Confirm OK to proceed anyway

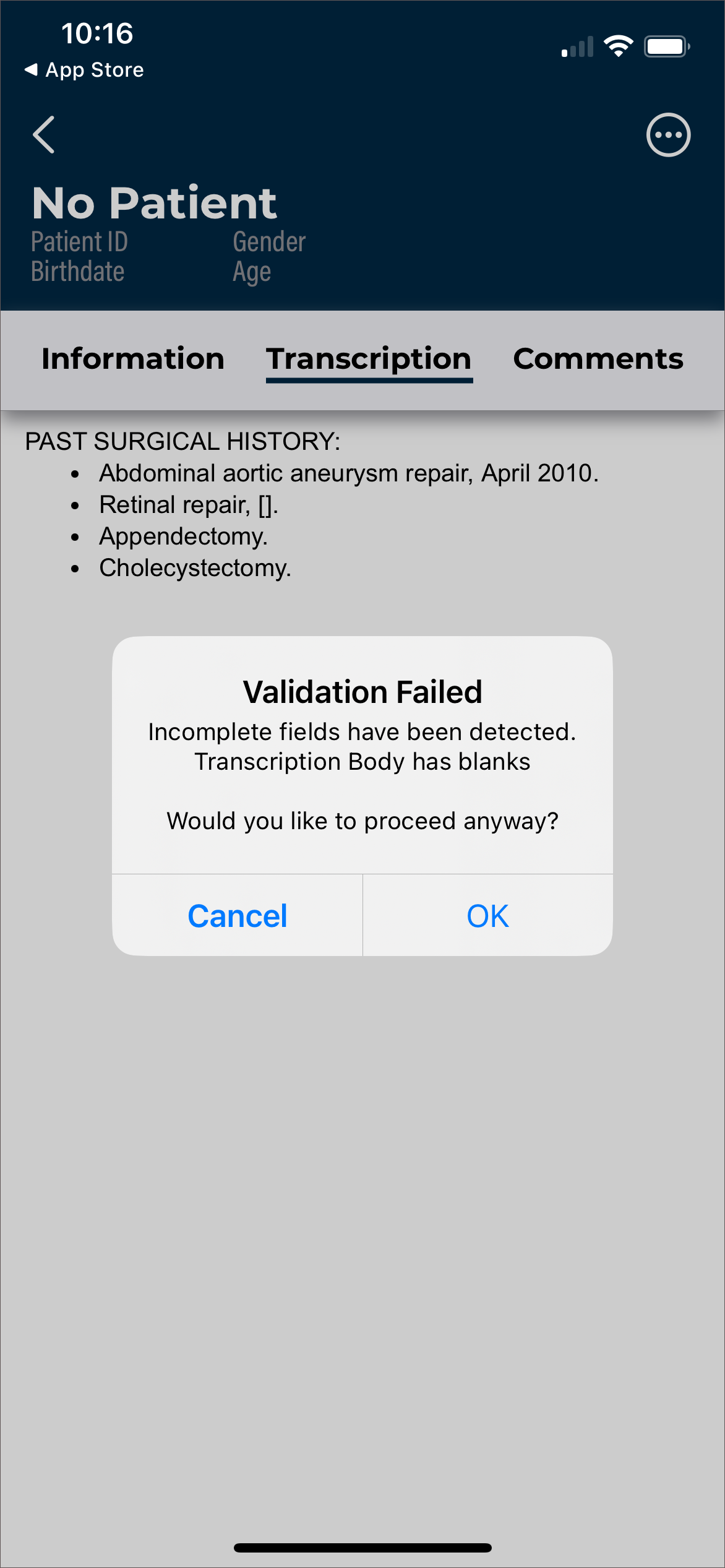487,916
